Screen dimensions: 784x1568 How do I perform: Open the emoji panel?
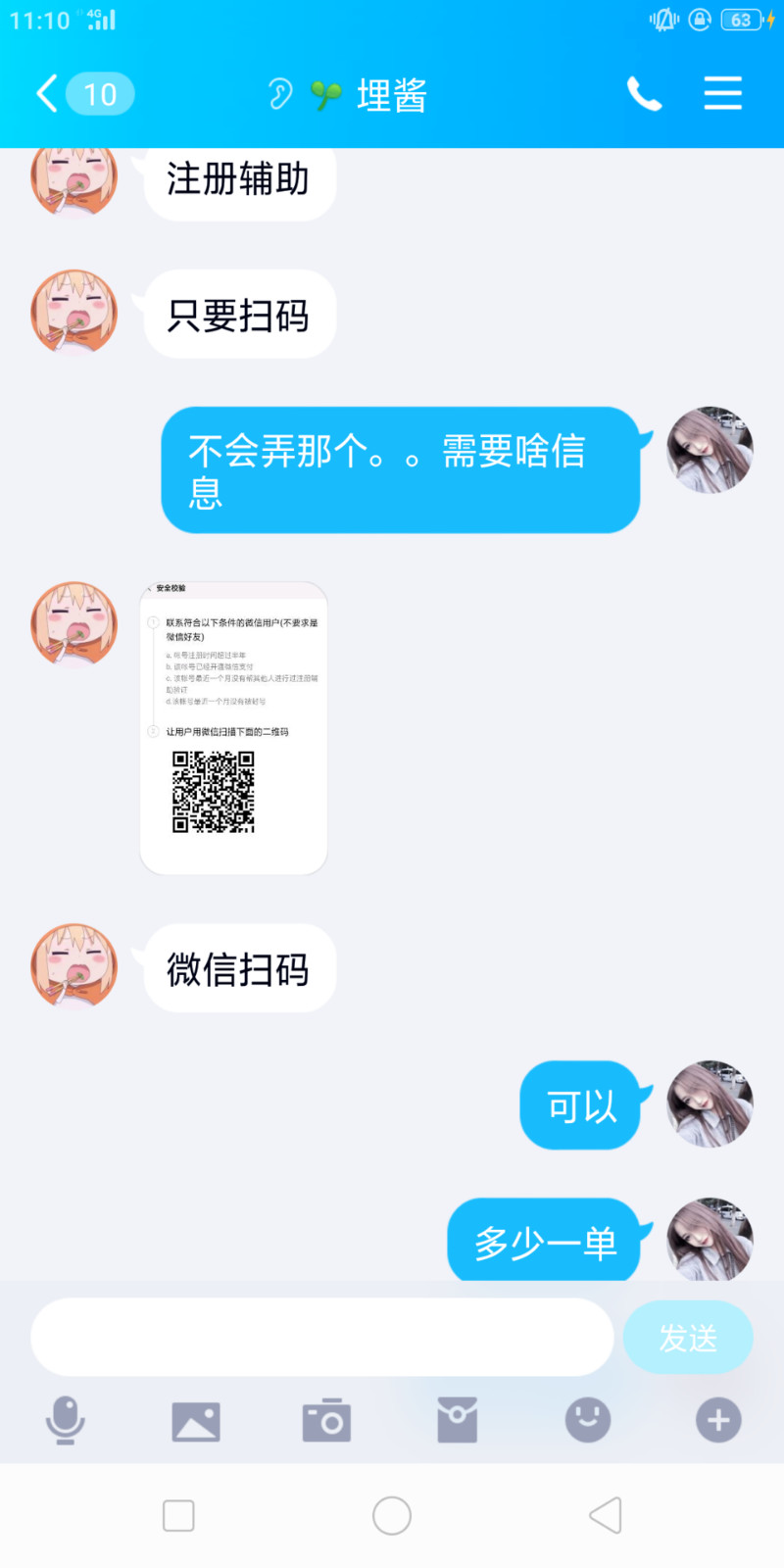[588, 1420]
